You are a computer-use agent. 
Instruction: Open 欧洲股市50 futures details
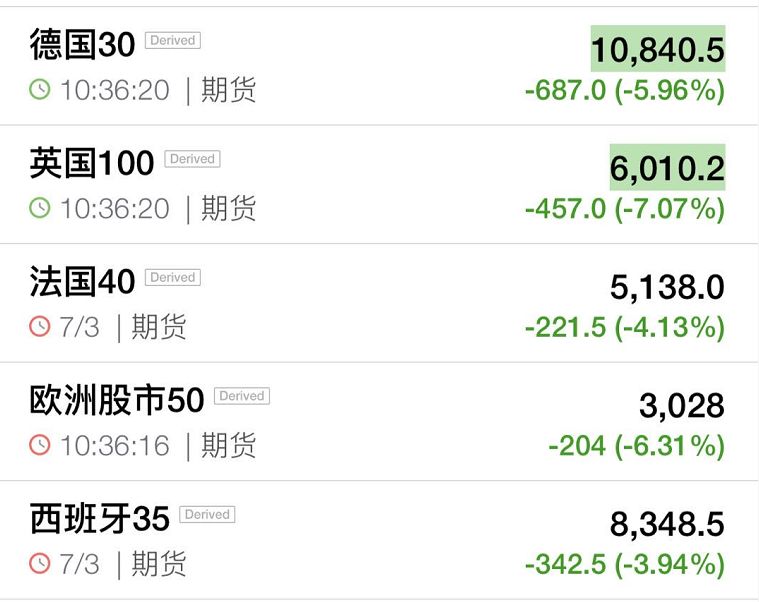click(x=116, y=400)
